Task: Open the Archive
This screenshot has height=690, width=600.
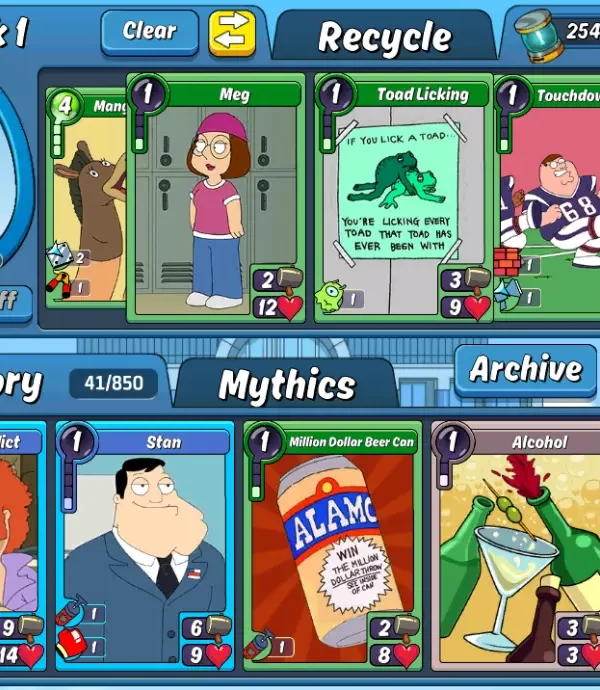Action: coord(526,369)
